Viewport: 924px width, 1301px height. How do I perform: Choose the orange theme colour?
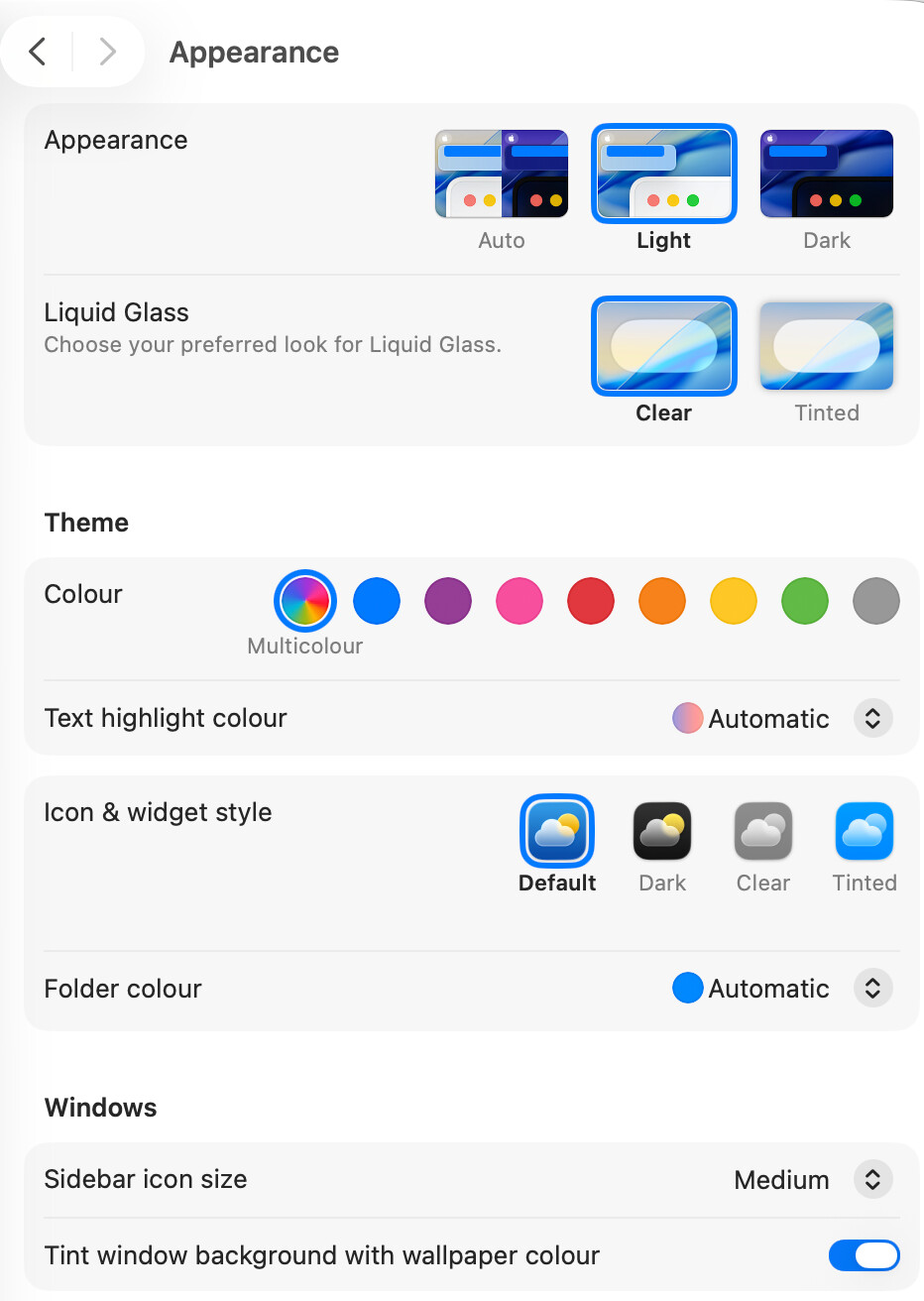(662, 601)
